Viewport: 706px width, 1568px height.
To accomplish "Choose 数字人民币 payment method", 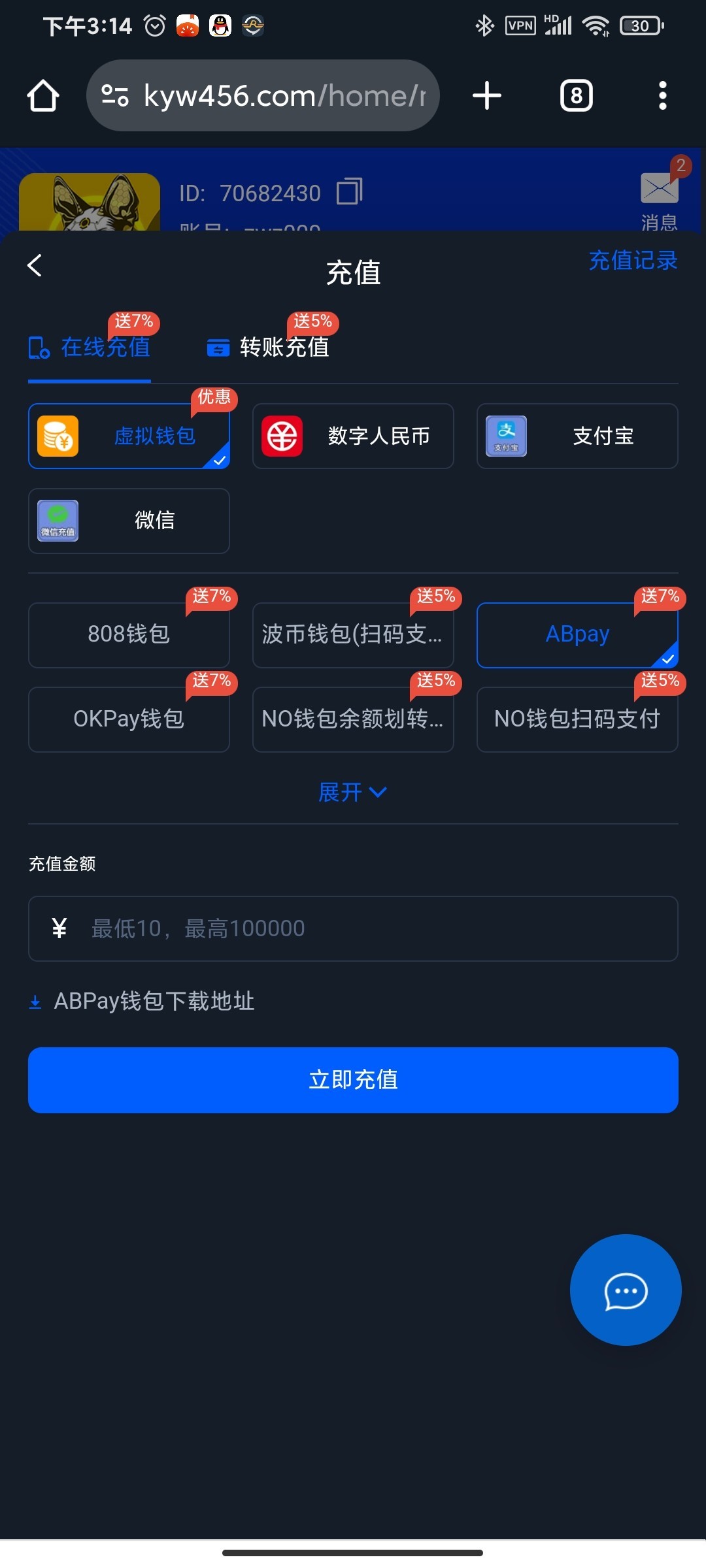I will click(353, 436).
